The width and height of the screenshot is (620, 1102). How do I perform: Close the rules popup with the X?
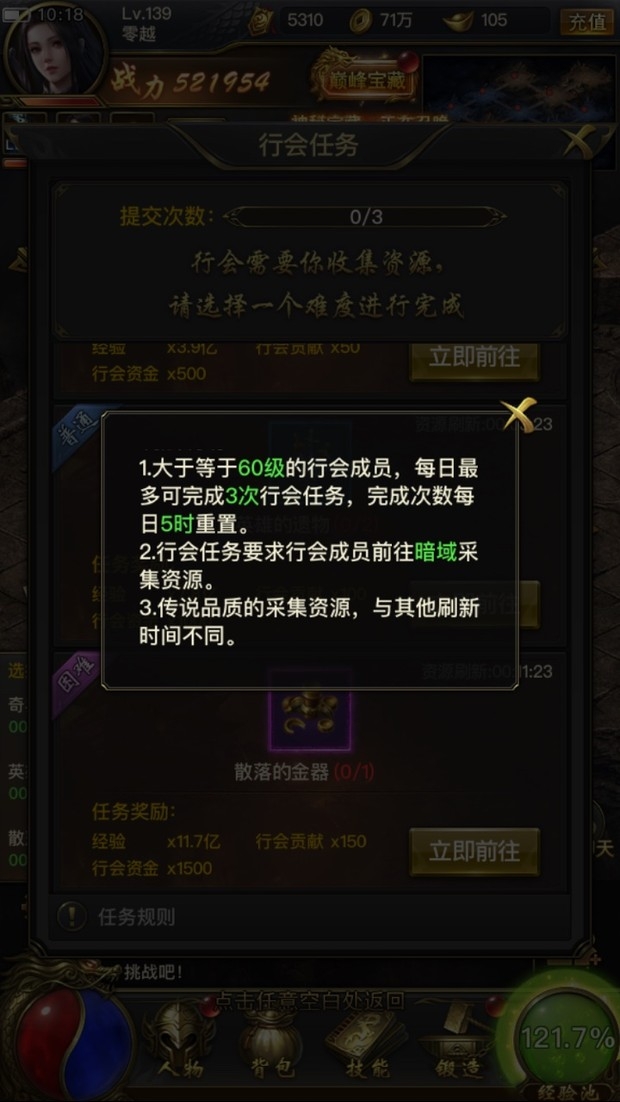tap(519, 415)
